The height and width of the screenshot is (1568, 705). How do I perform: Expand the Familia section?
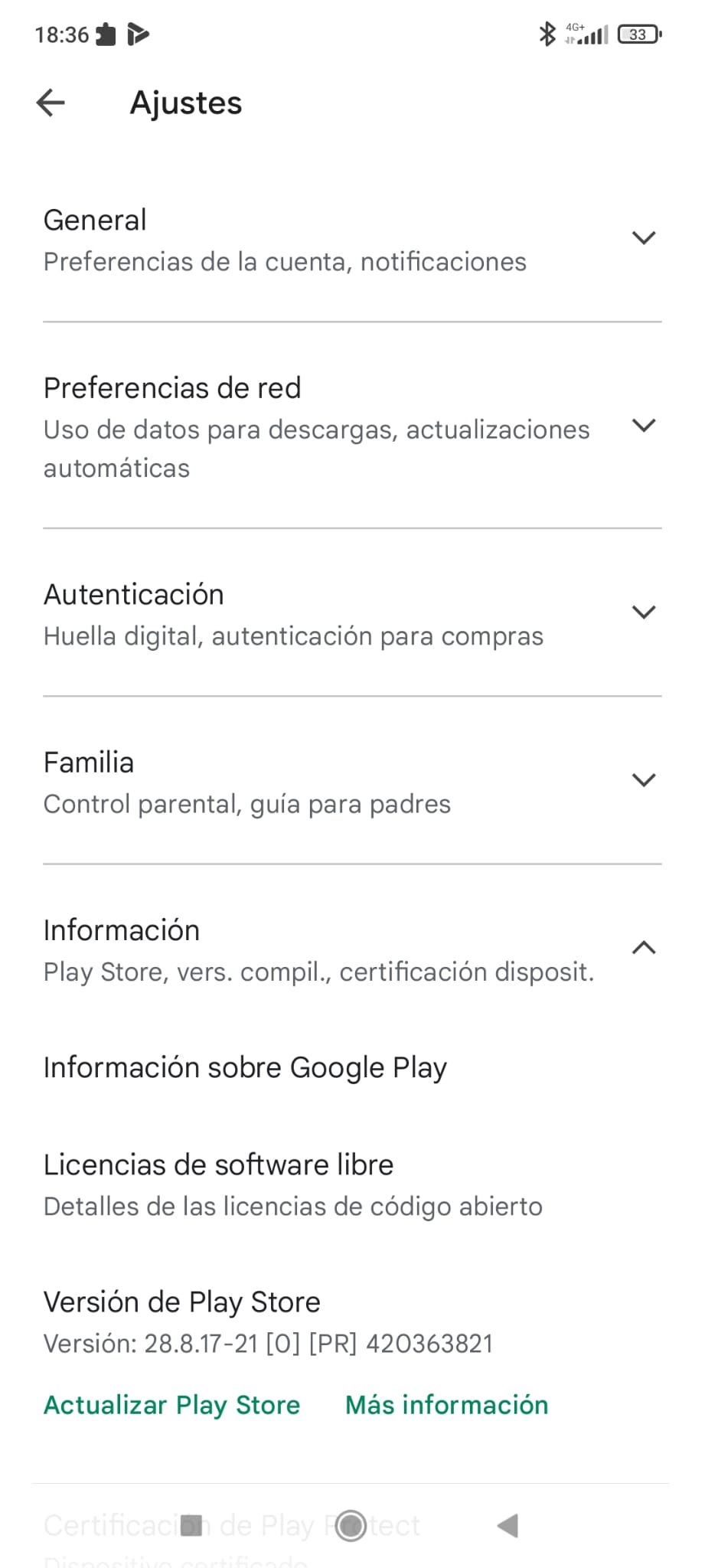[x=643, y=780]
